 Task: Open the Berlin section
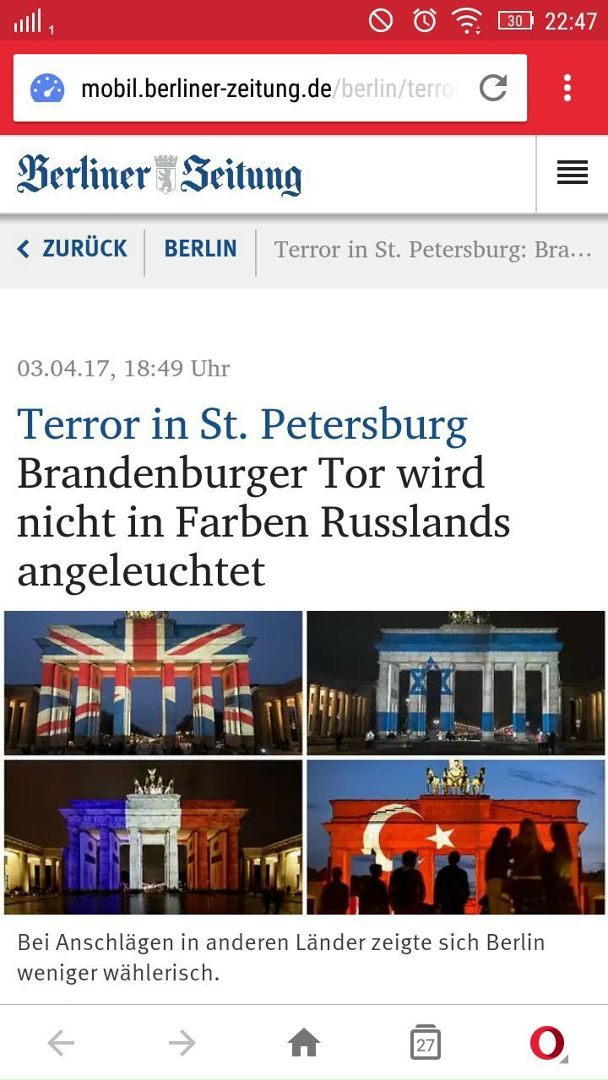[200, 249]
